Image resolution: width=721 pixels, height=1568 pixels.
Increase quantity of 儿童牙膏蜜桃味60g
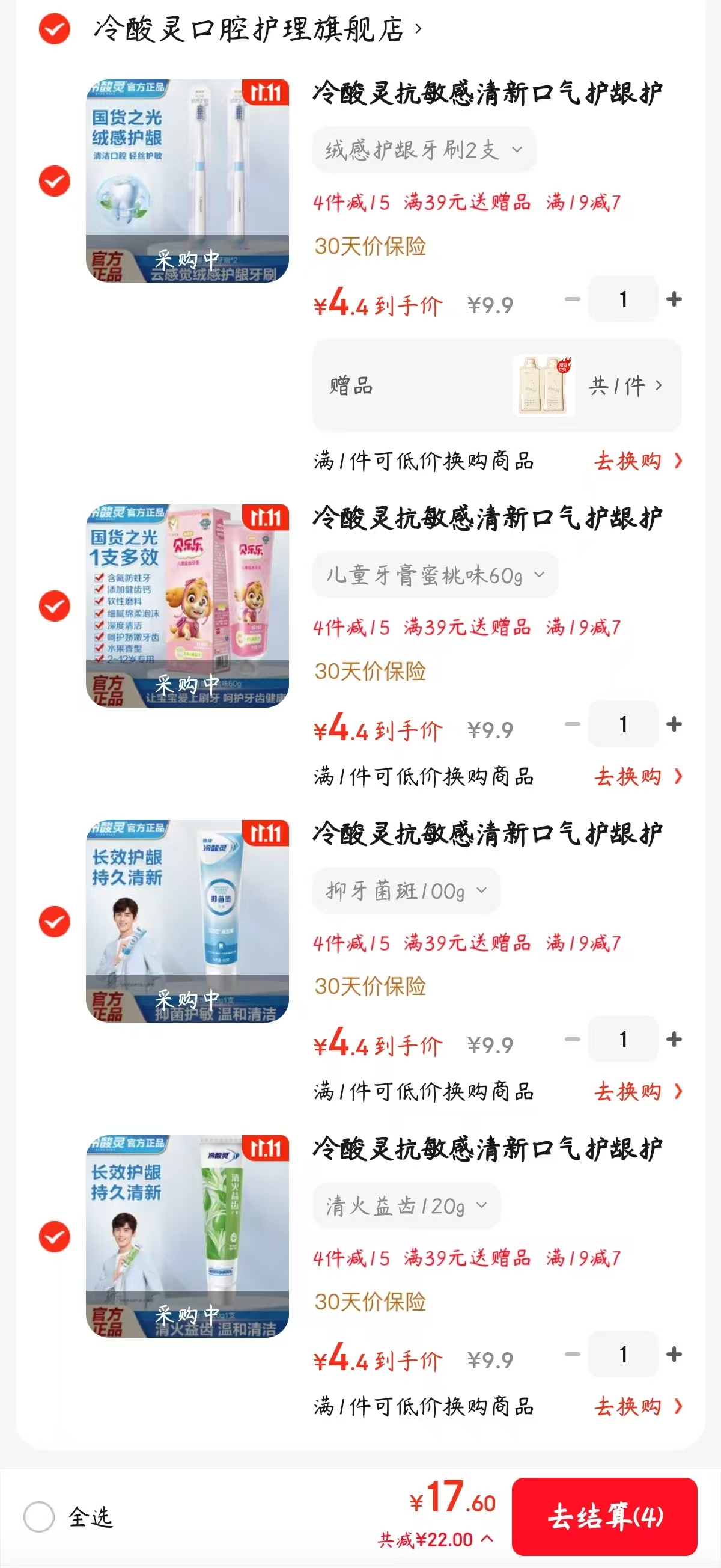pos(674,724)
